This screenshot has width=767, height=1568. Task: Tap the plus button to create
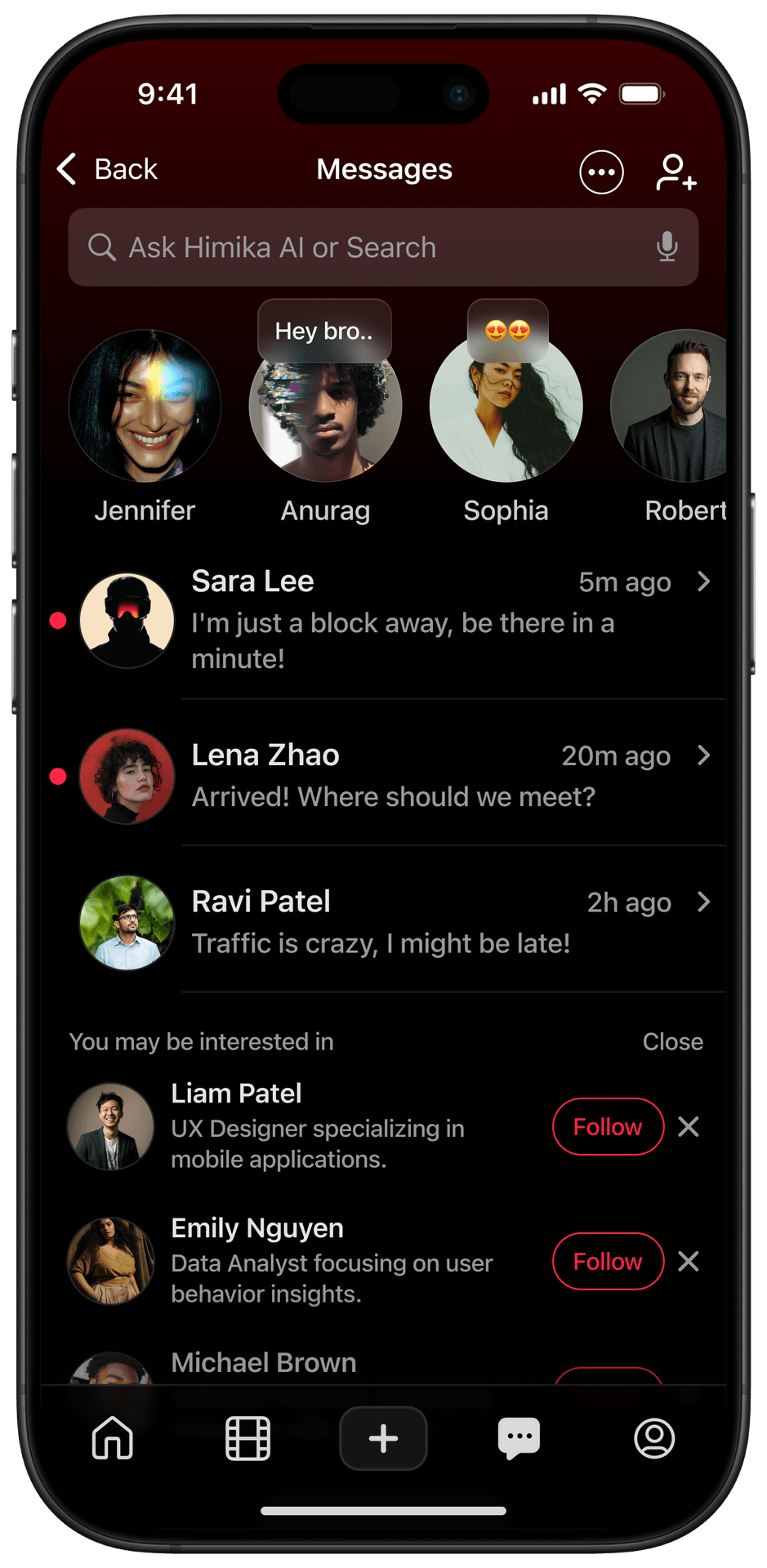[x=383, y=1438]
